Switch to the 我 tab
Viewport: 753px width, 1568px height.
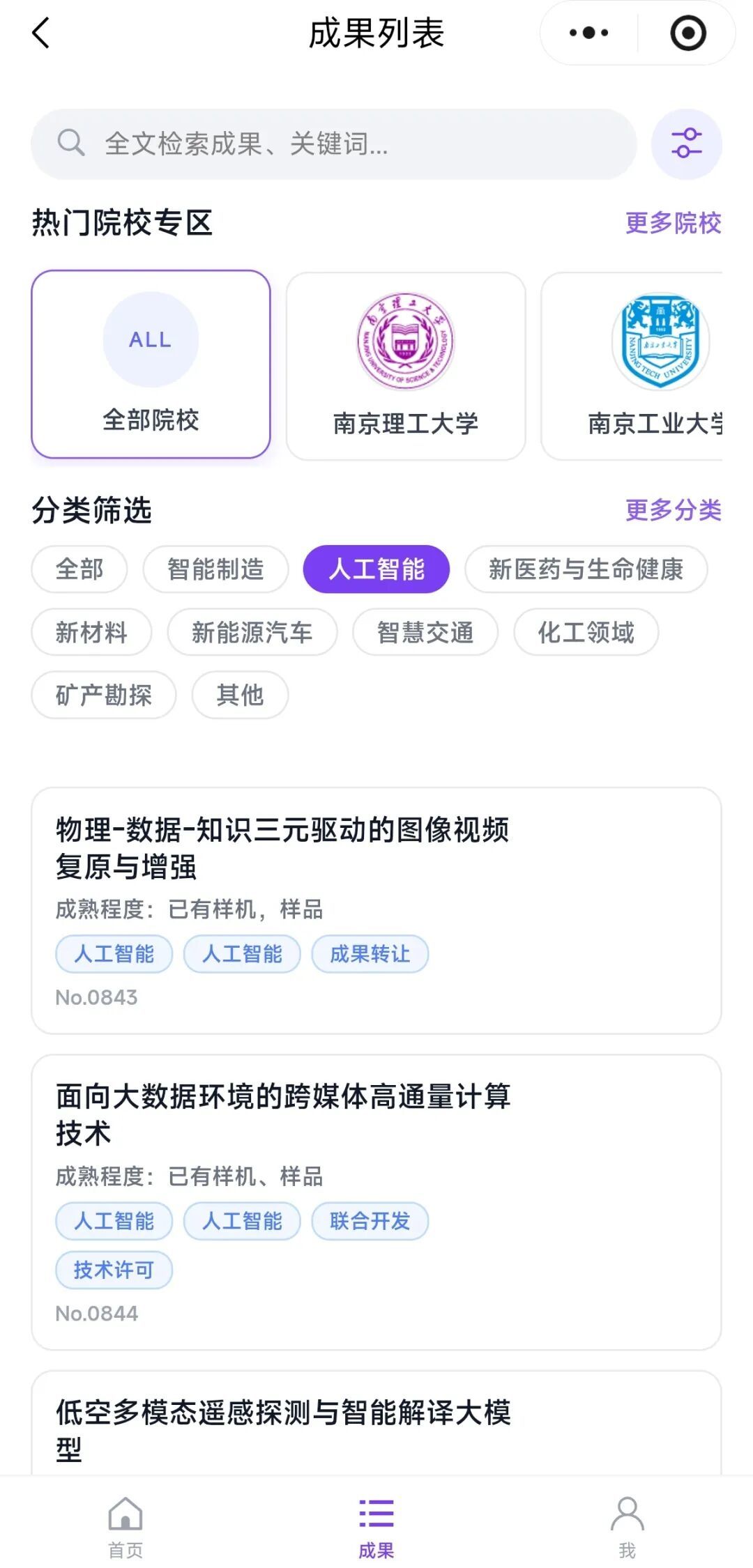(627, 1528)
